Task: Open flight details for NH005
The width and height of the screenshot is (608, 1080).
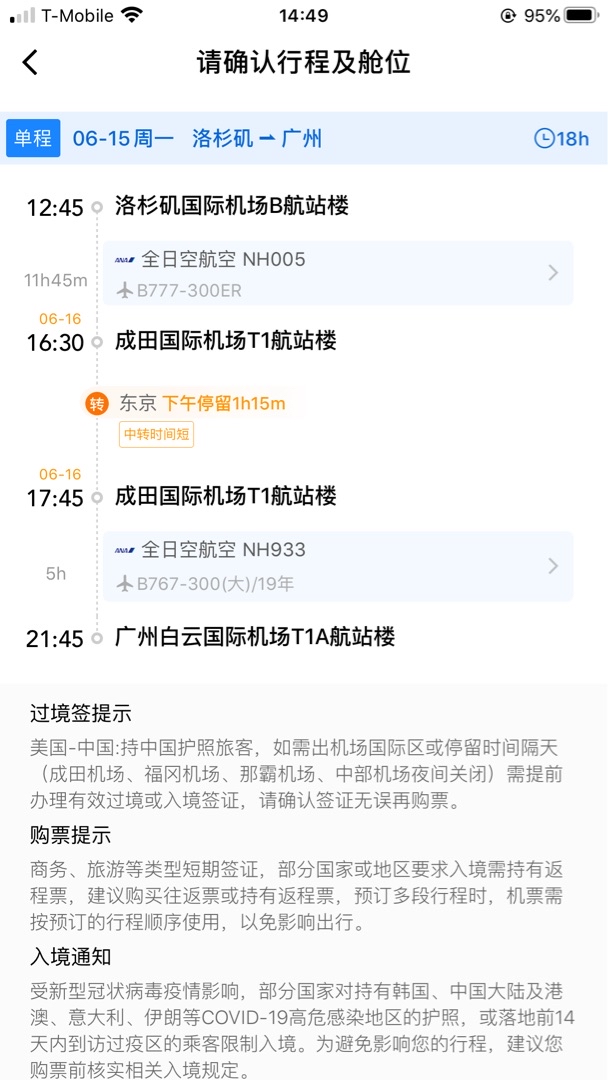Action: point(338,273)
